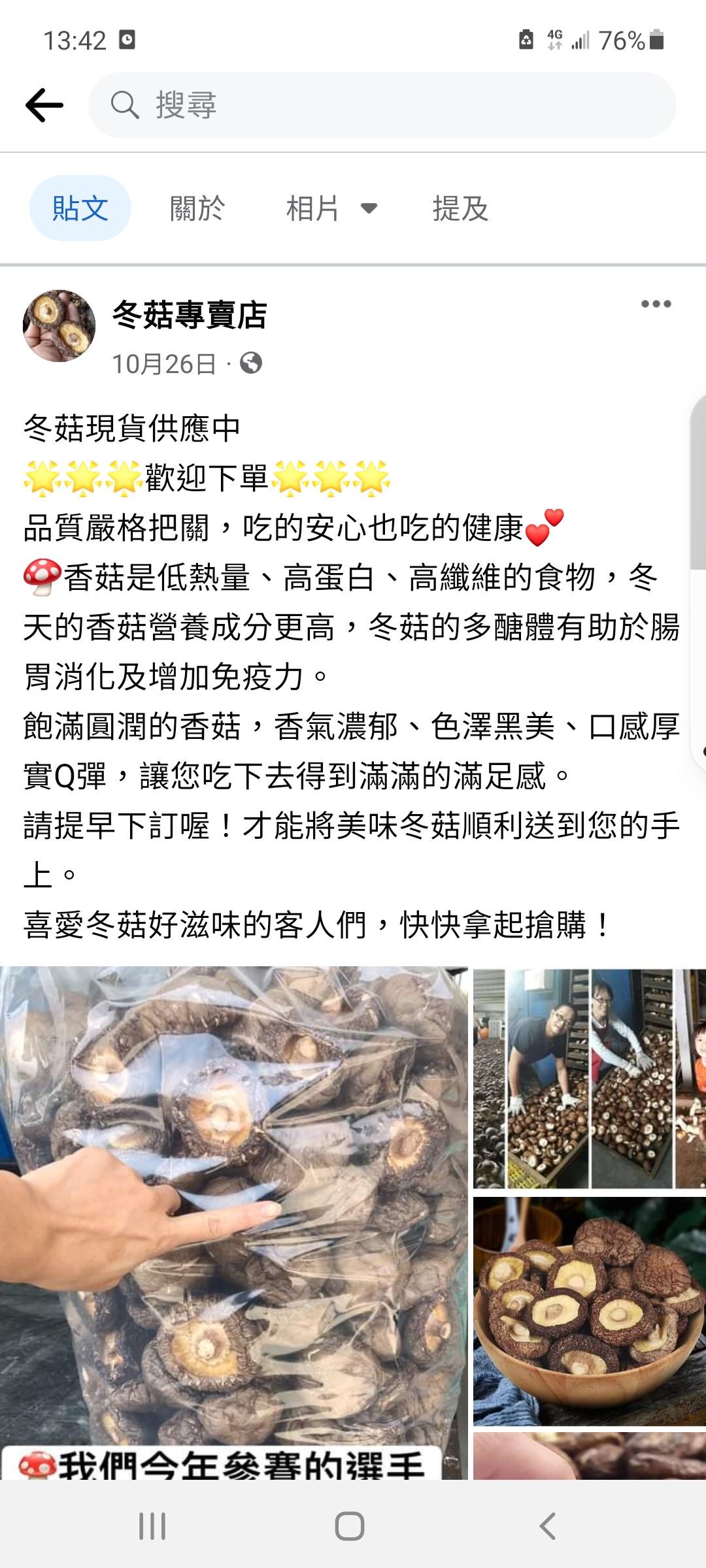Open 冬菇專賣店 profile picture
This screenshot has width=706, height=1568.
click(x=59, y=325)
